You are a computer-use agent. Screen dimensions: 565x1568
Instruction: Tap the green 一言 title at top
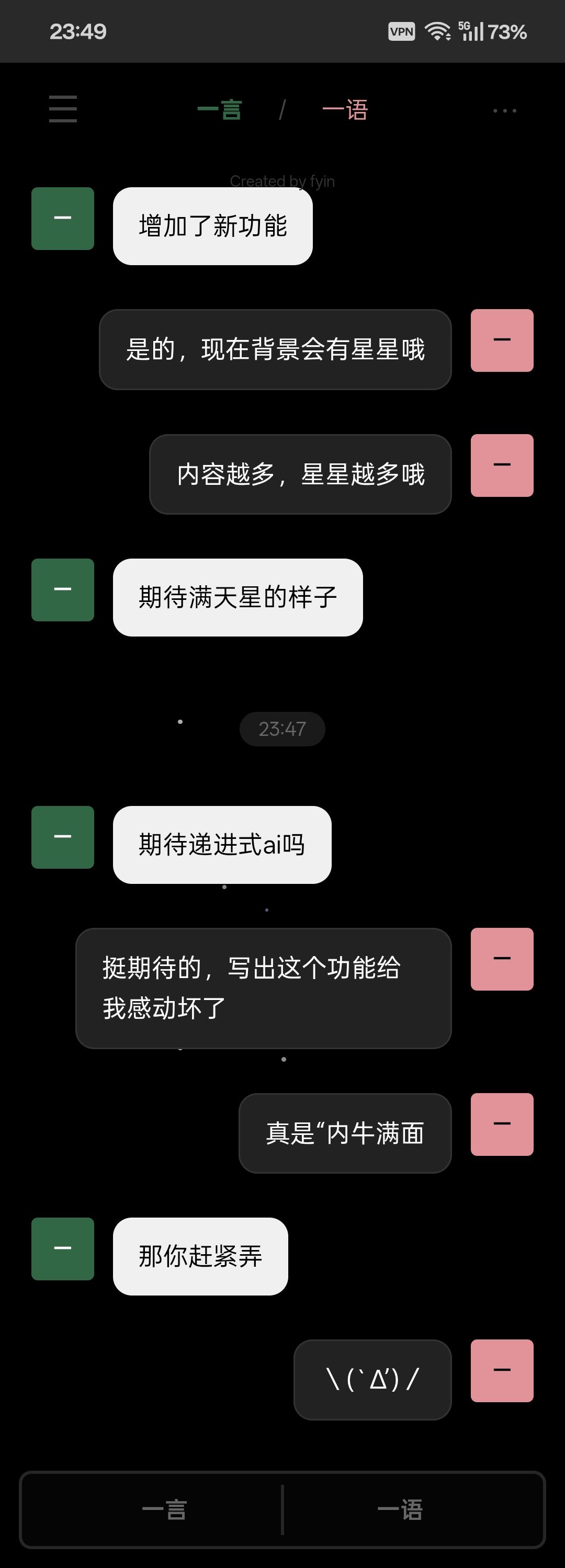tap(220, 110)
